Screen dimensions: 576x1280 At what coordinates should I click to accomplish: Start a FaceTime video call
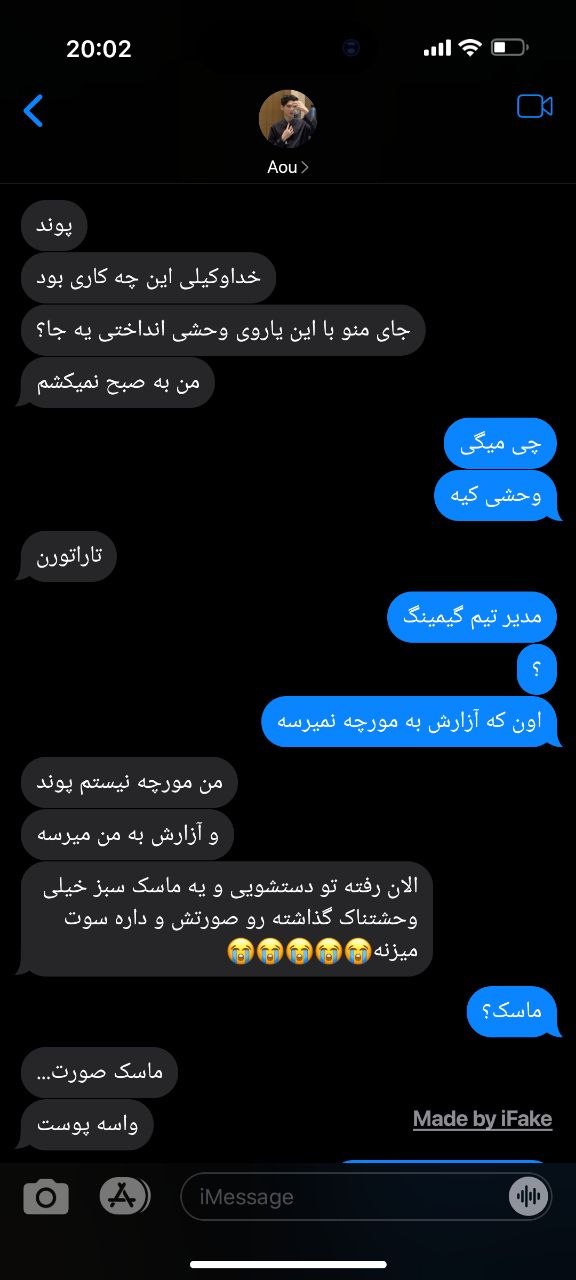[x=535, y=106]
